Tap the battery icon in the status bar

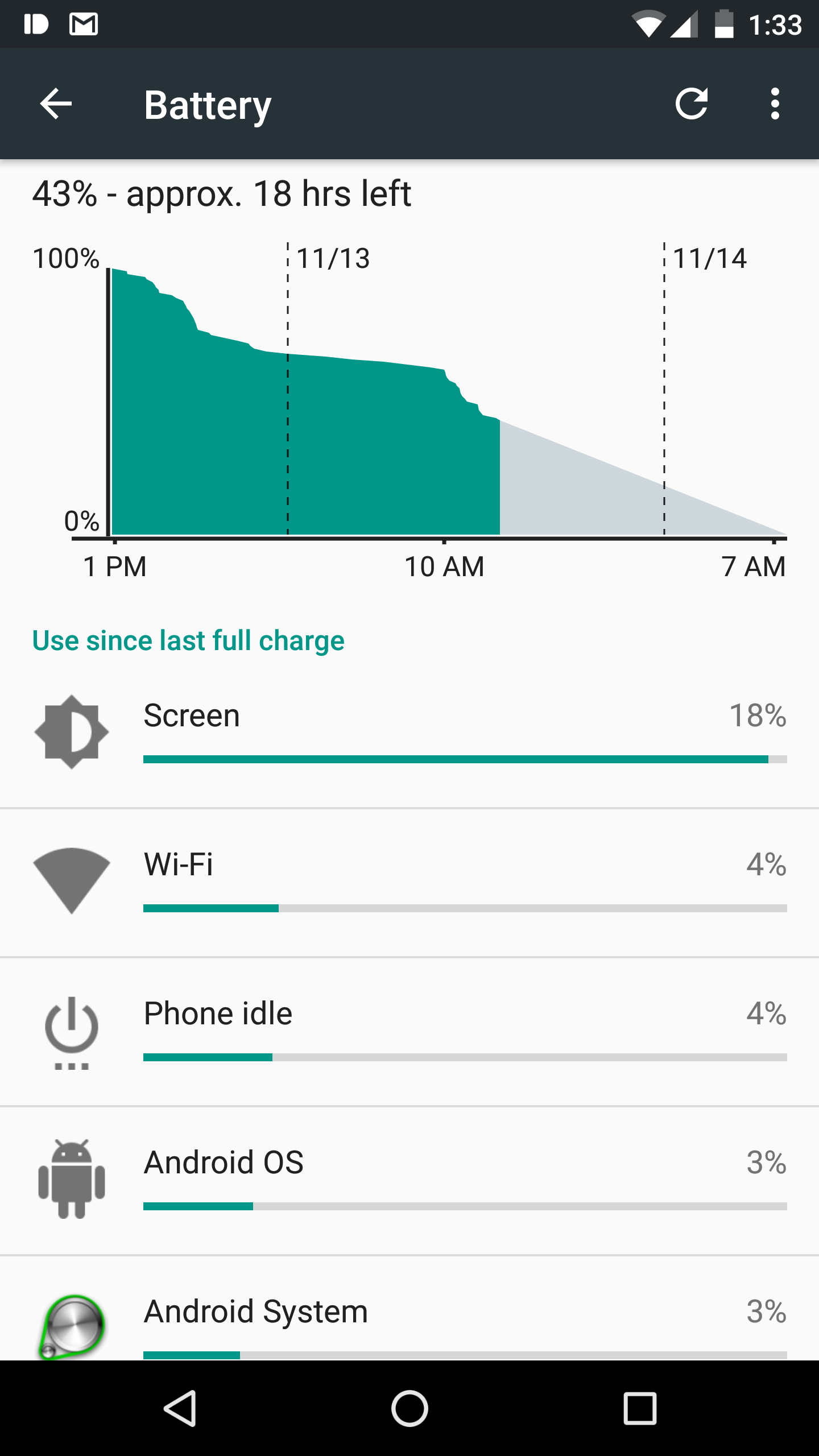(x=723, y=24)
